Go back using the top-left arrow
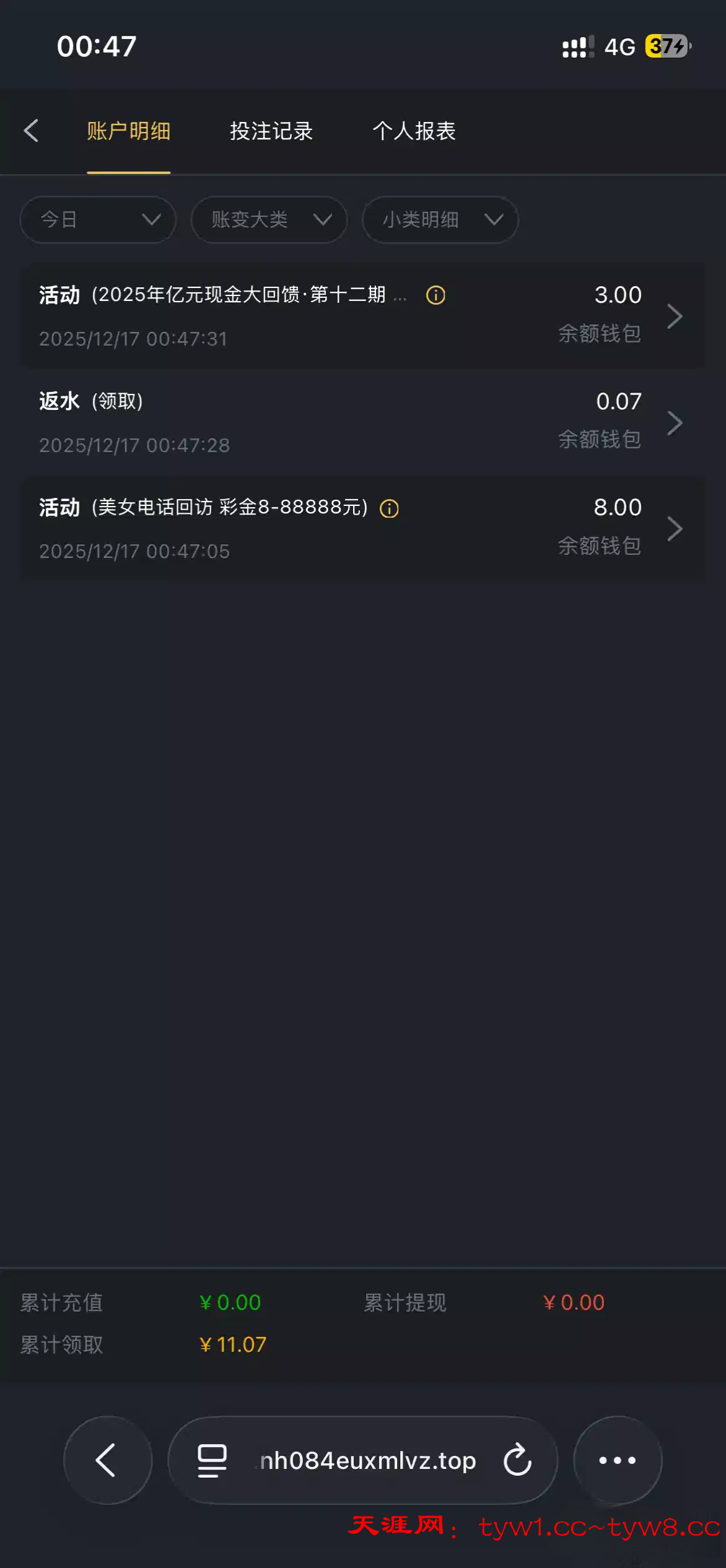 click(31, 131)
